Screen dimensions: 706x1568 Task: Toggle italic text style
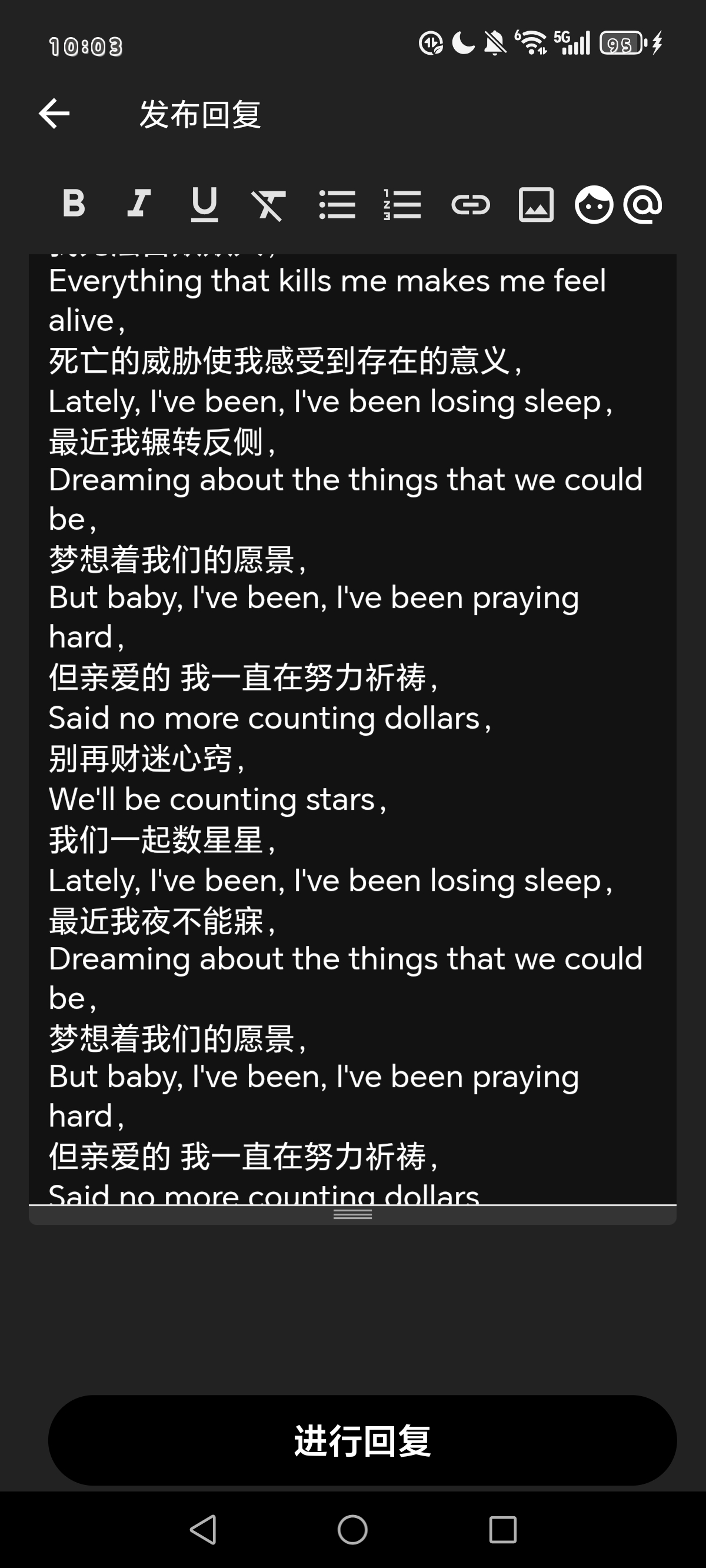tap(139, 203)
